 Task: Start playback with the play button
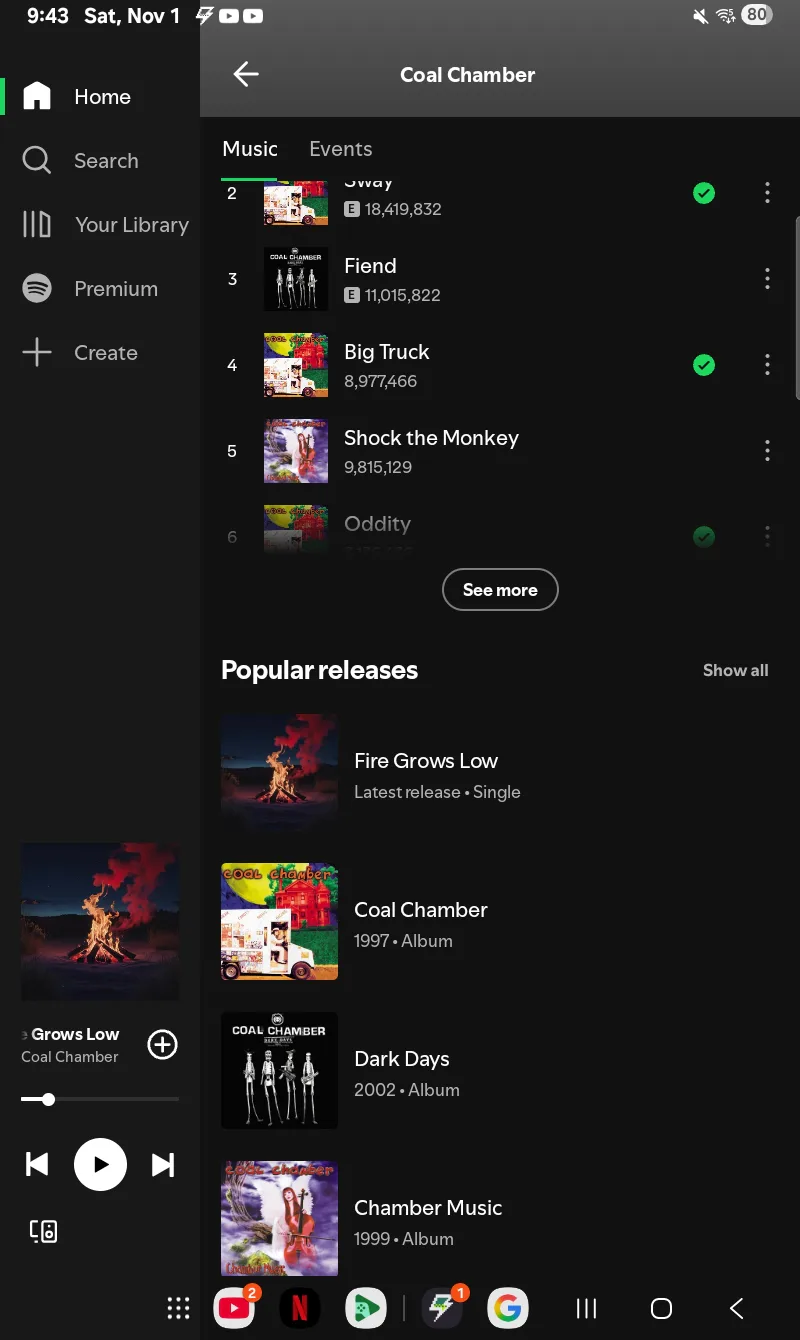(x=100, y=1165)
